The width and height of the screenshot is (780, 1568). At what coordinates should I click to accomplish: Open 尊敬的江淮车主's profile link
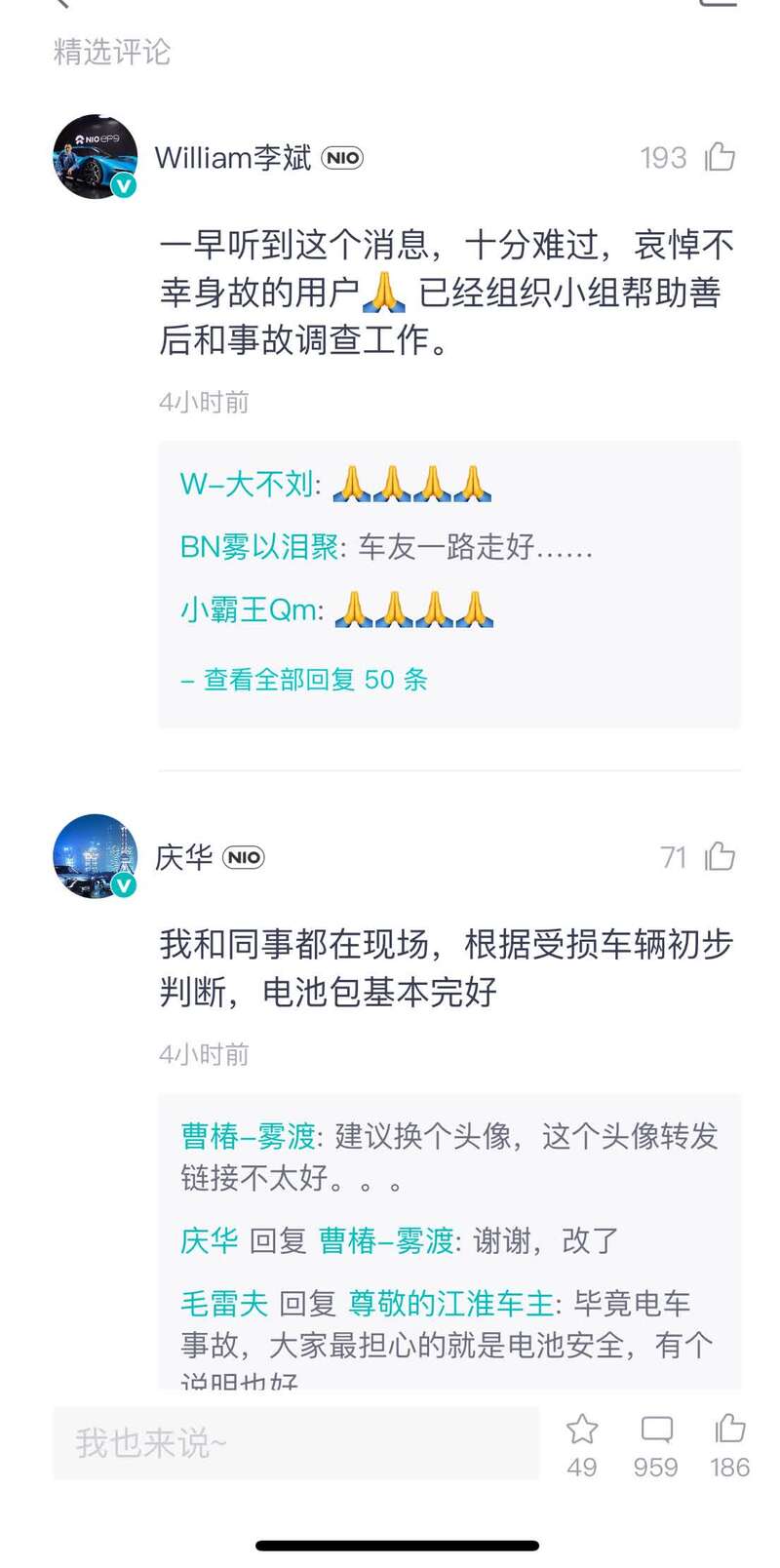click(x=451, y=1304)
